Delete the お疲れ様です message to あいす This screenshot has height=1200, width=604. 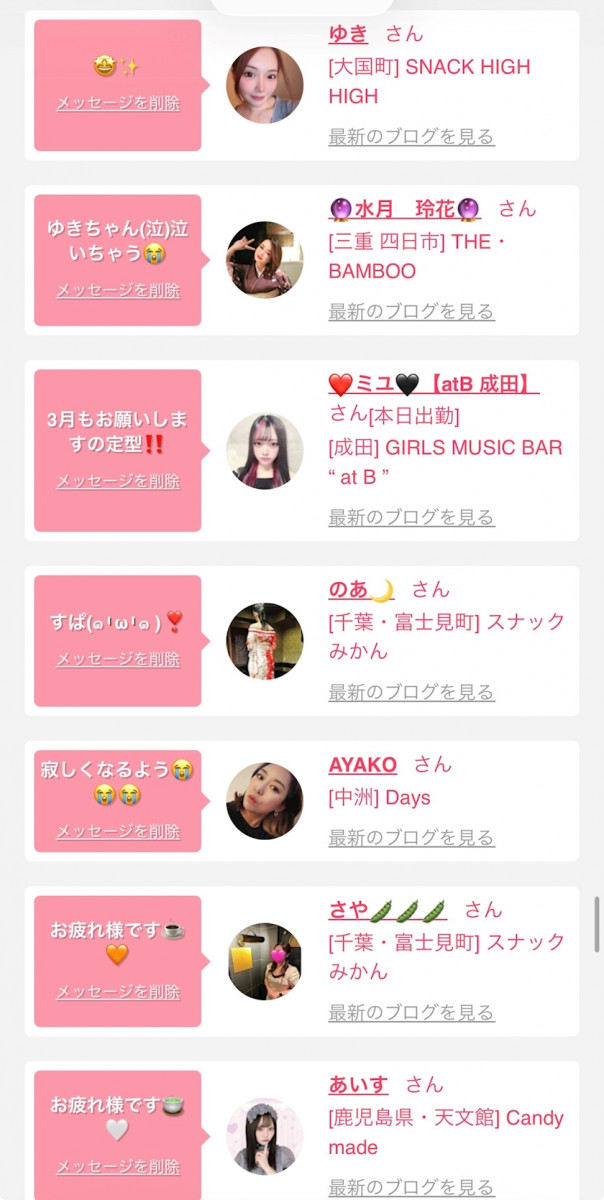118,1167
